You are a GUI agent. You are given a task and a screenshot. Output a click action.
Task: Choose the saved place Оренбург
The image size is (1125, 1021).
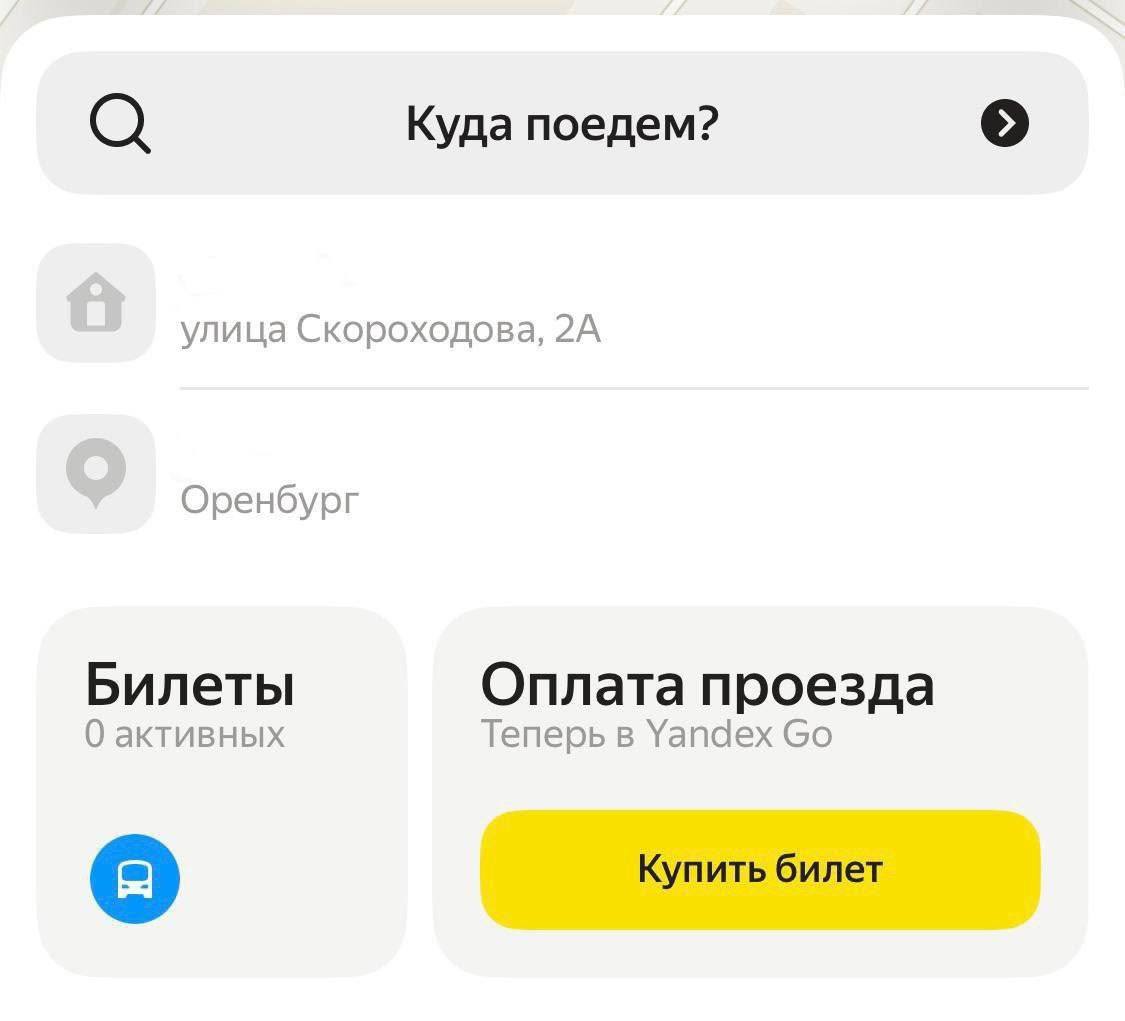(268, 497)
